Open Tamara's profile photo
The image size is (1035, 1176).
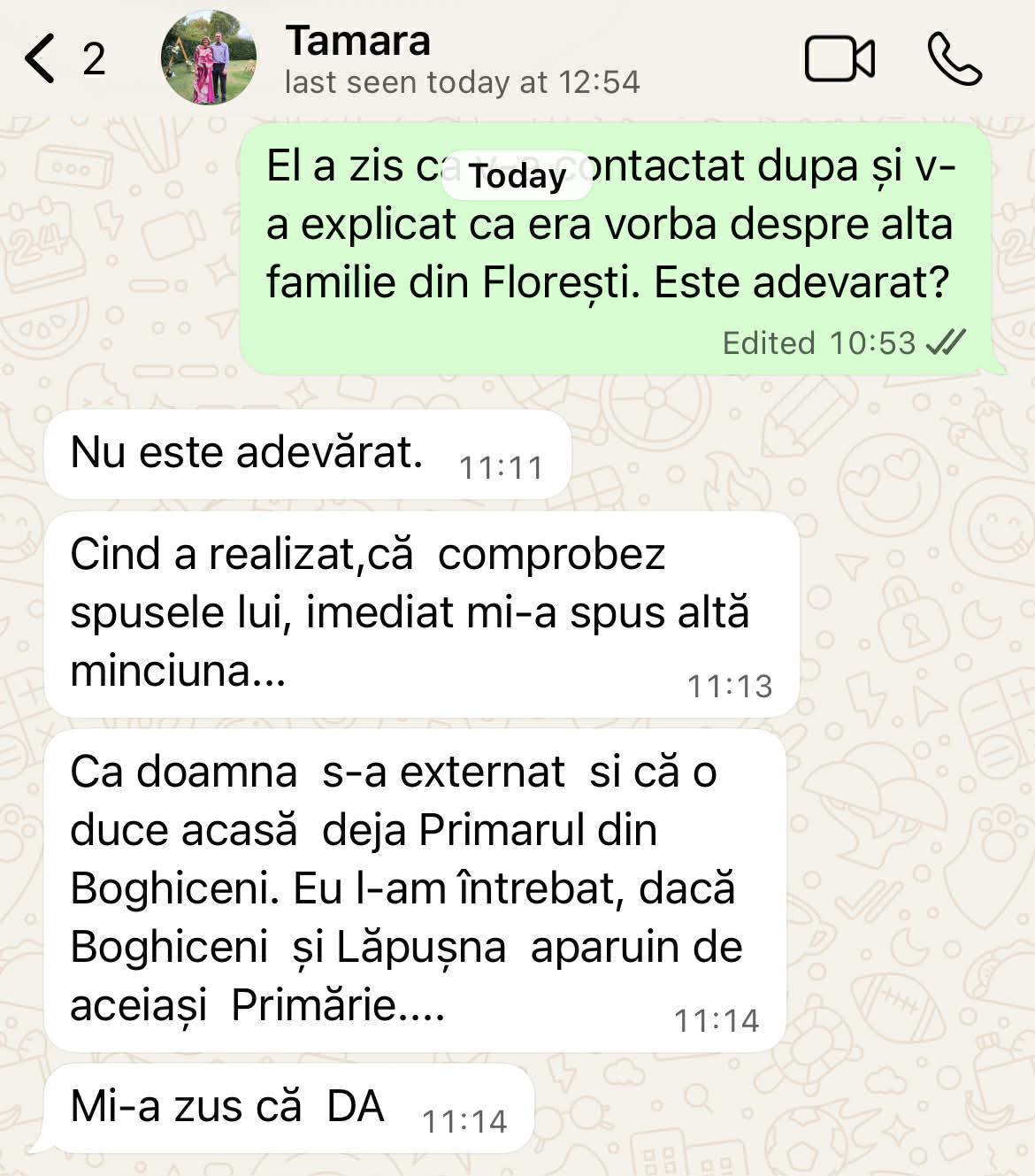209,58
